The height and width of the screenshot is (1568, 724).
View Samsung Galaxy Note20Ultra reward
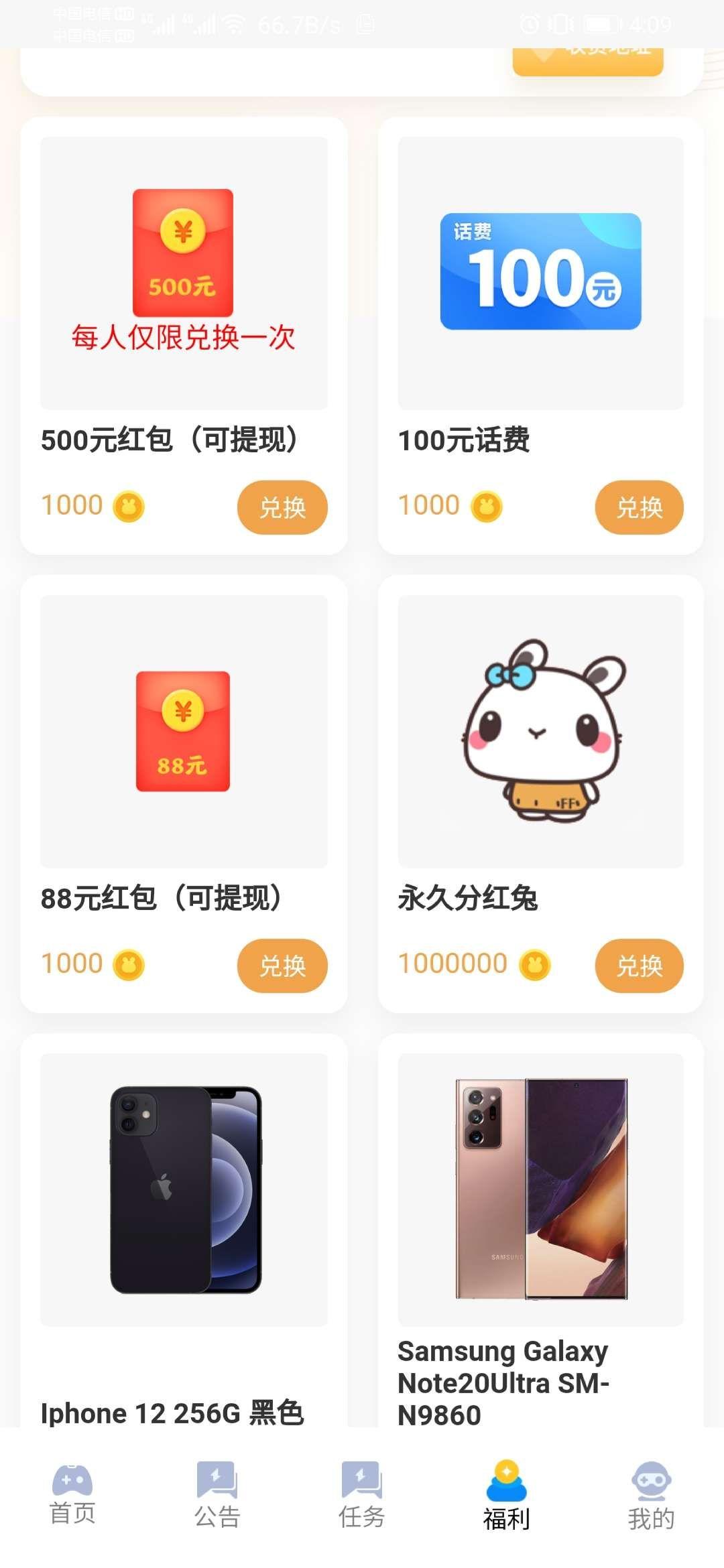[x=540, y=1189]
